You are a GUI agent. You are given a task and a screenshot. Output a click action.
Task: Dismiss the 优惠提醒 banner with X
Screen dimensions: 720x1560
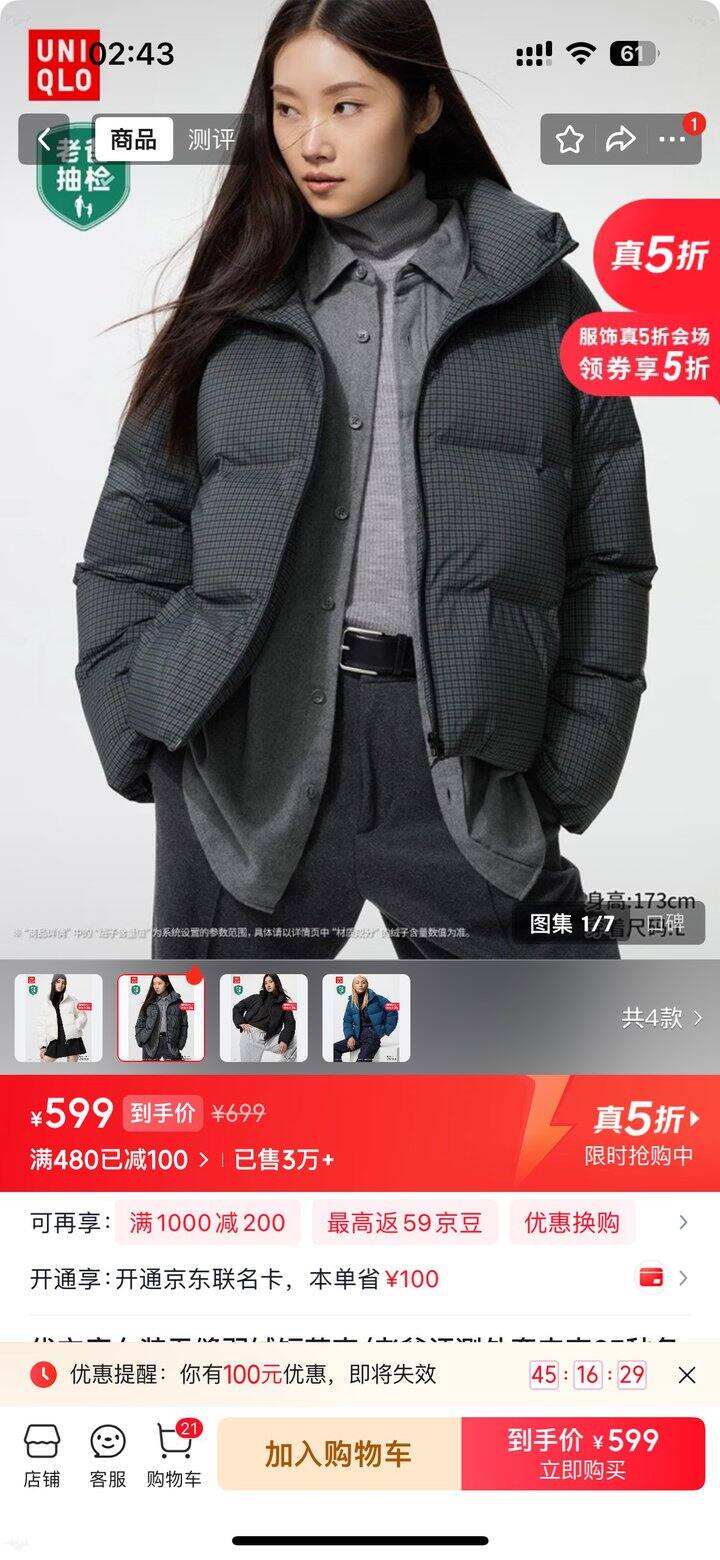point(685,1374)
